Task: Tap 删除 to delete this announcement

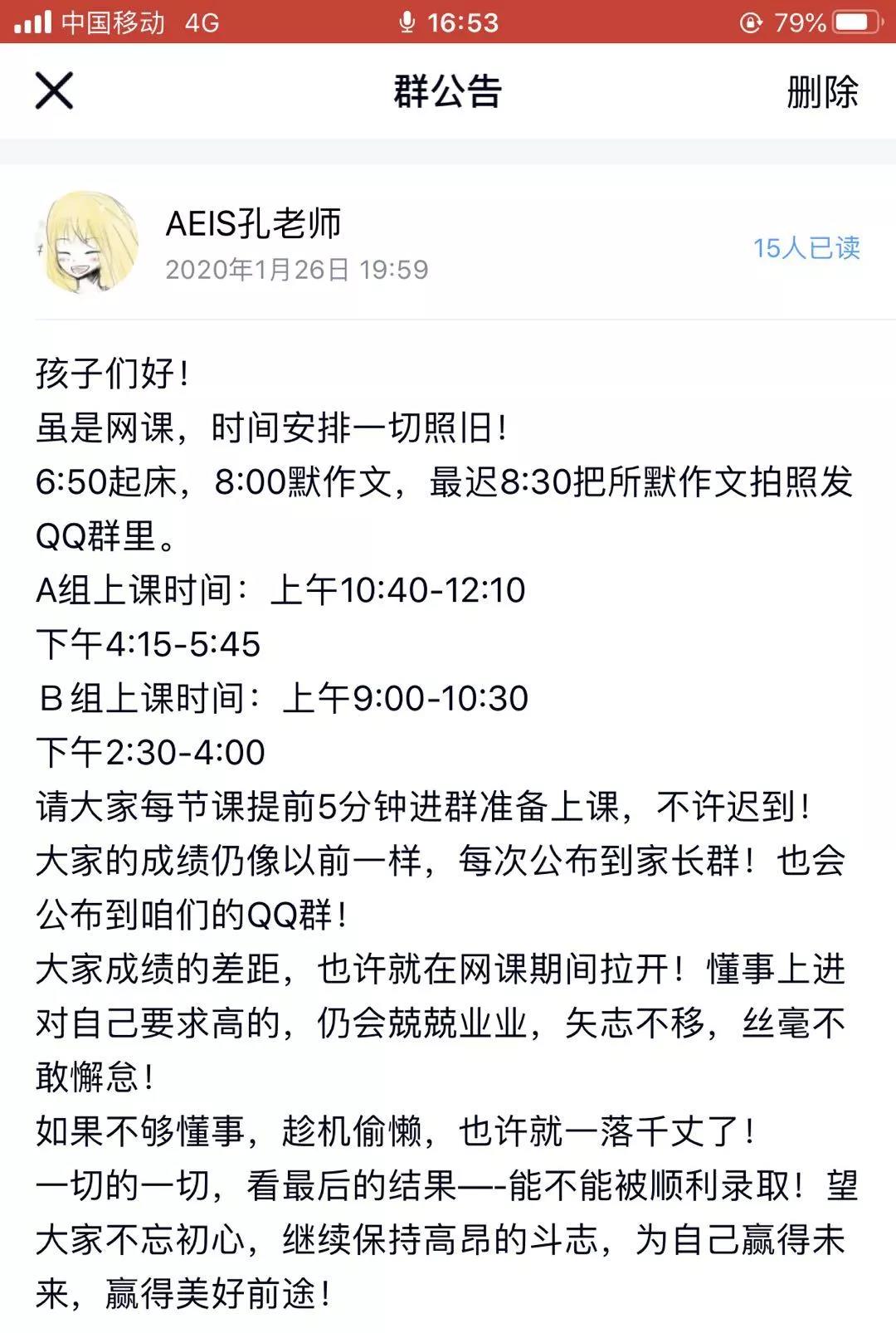Action: [x=821, y=91]
